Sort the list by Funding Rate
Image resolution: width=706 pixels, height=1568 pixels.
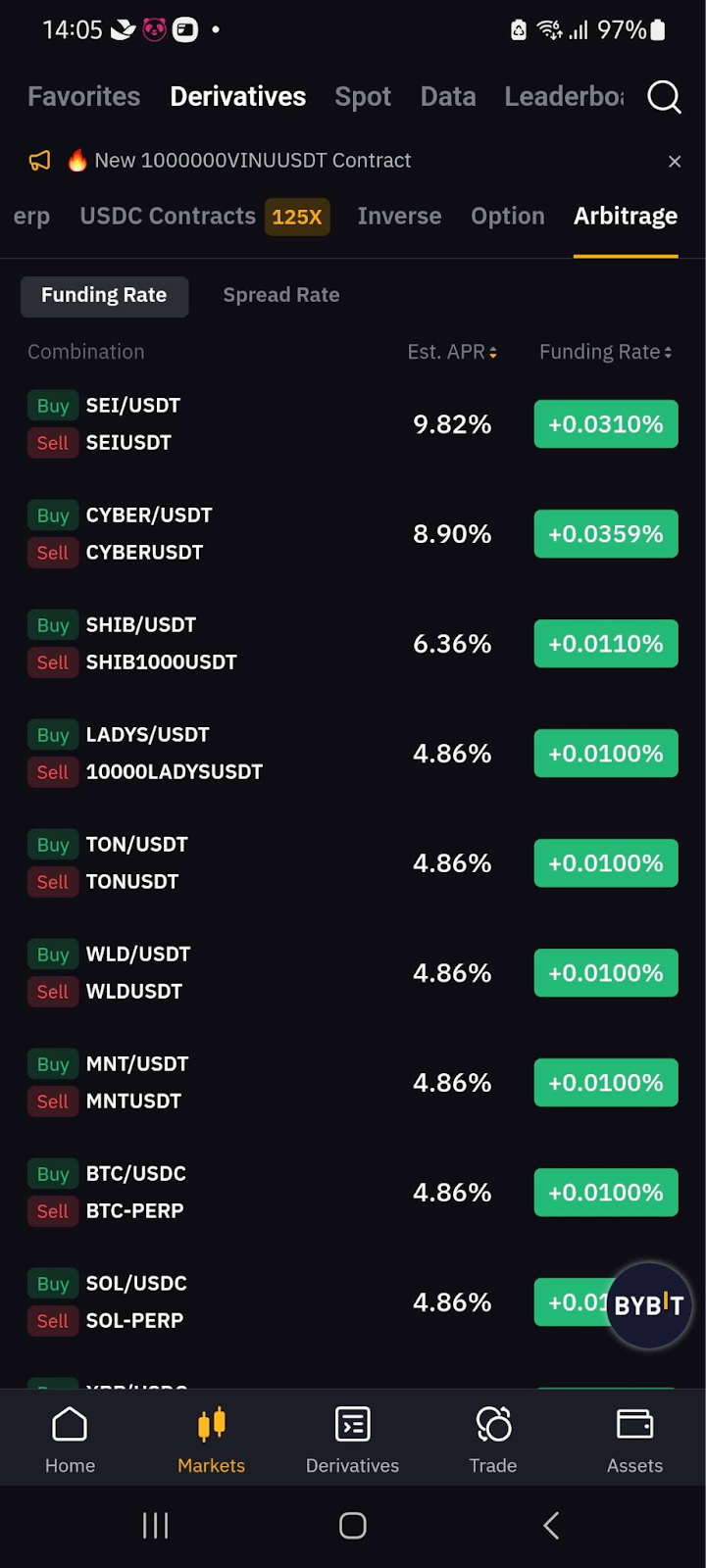click(605, 352)
